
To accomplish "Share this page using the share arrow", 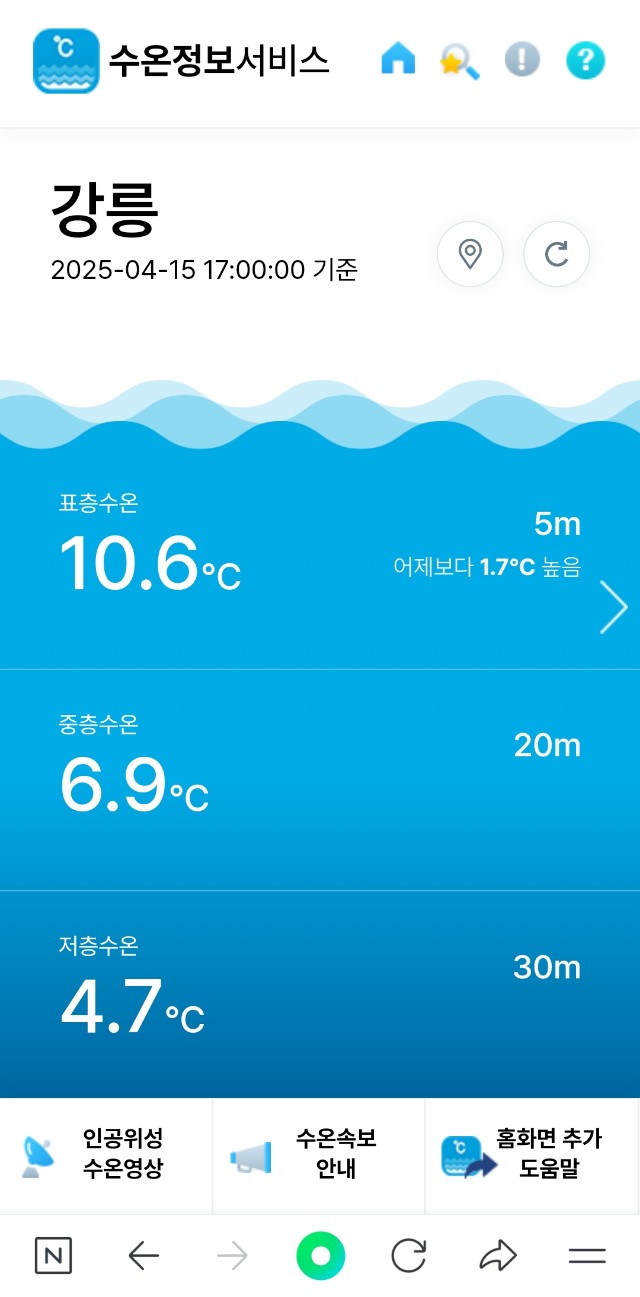I will coord(497,1256).
